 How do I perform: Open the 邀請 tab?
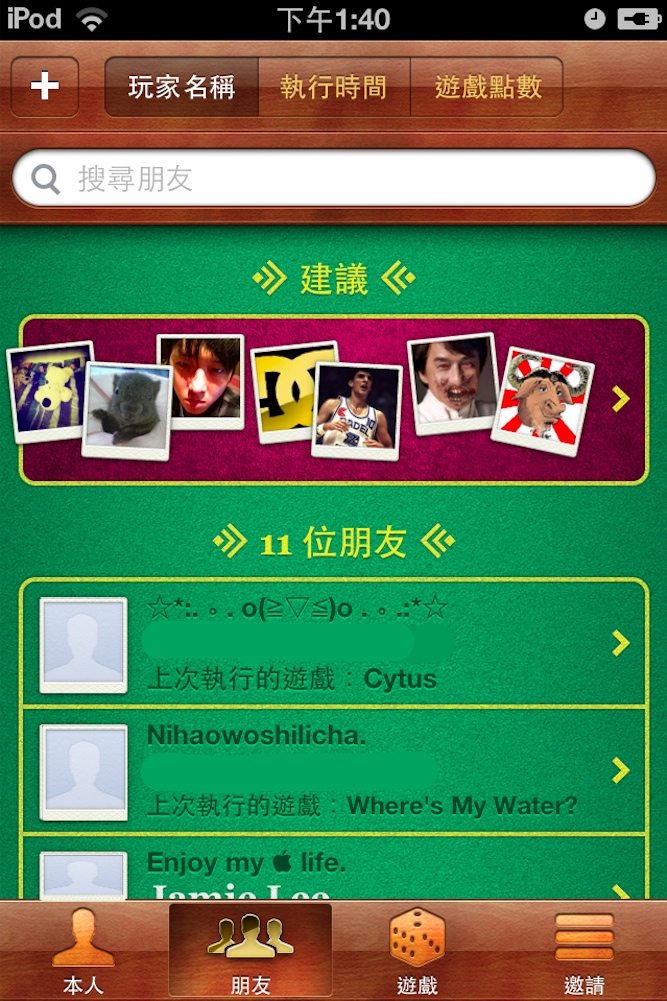[x=584, y=953]
